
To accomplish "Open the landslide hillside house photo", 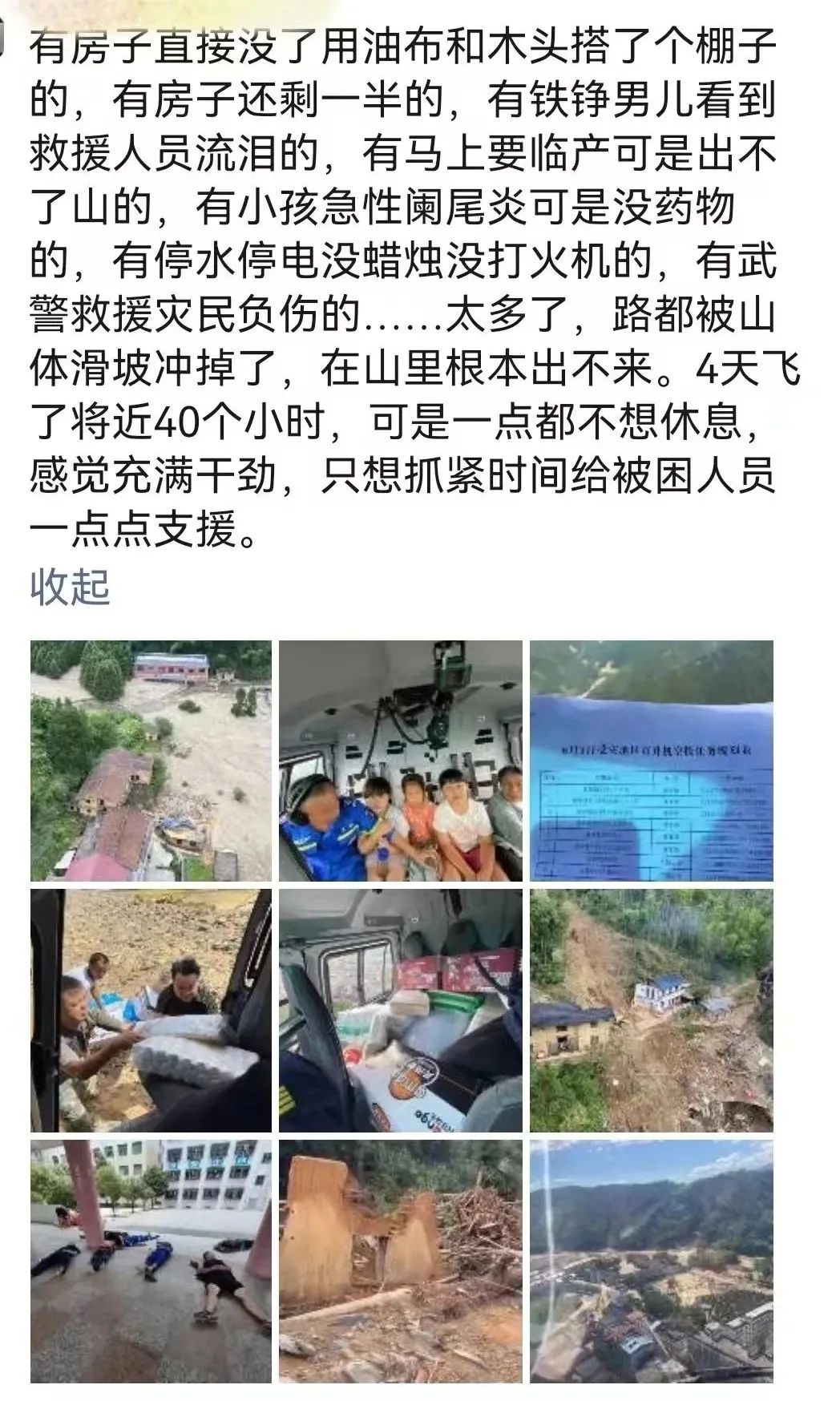I will click(652, 1010).
